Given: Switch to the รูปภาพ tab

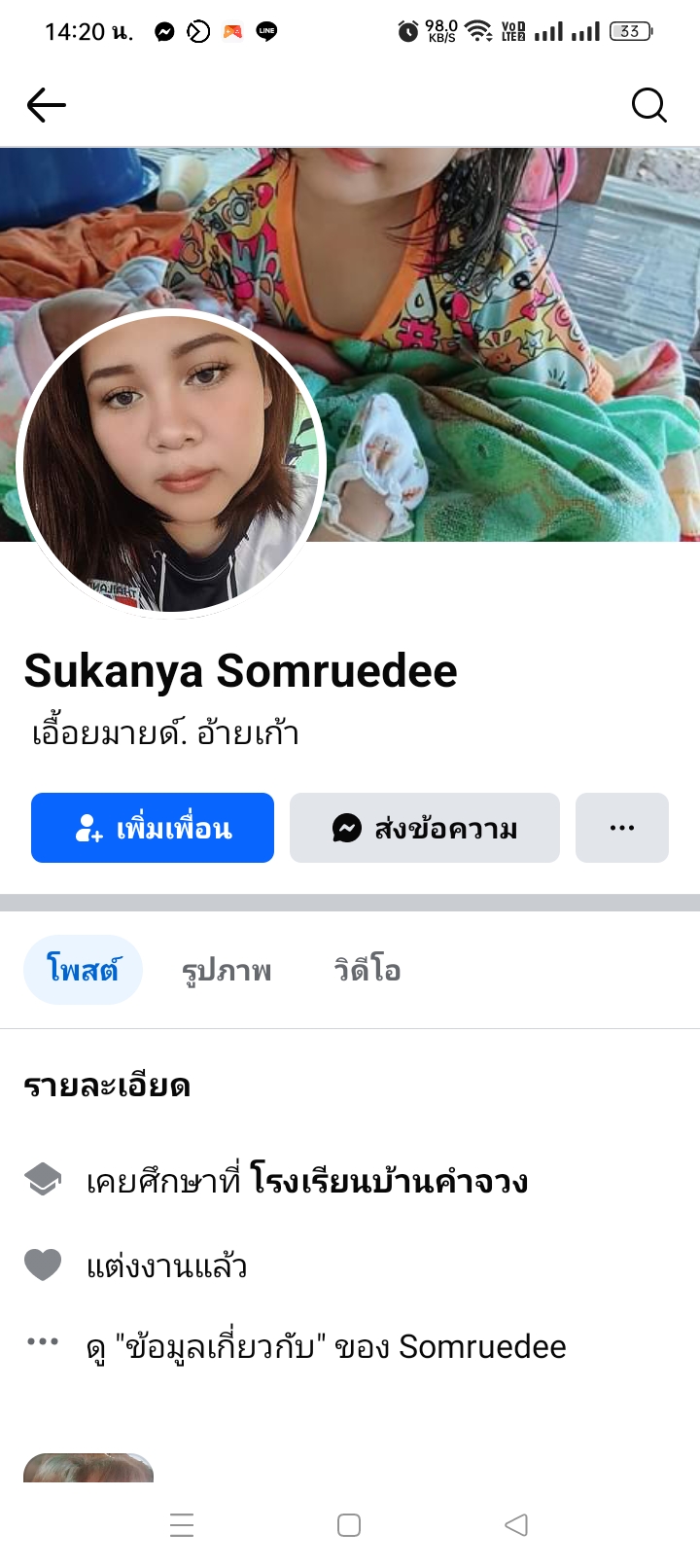Looking at the screenshot, I should pos(227,970).
